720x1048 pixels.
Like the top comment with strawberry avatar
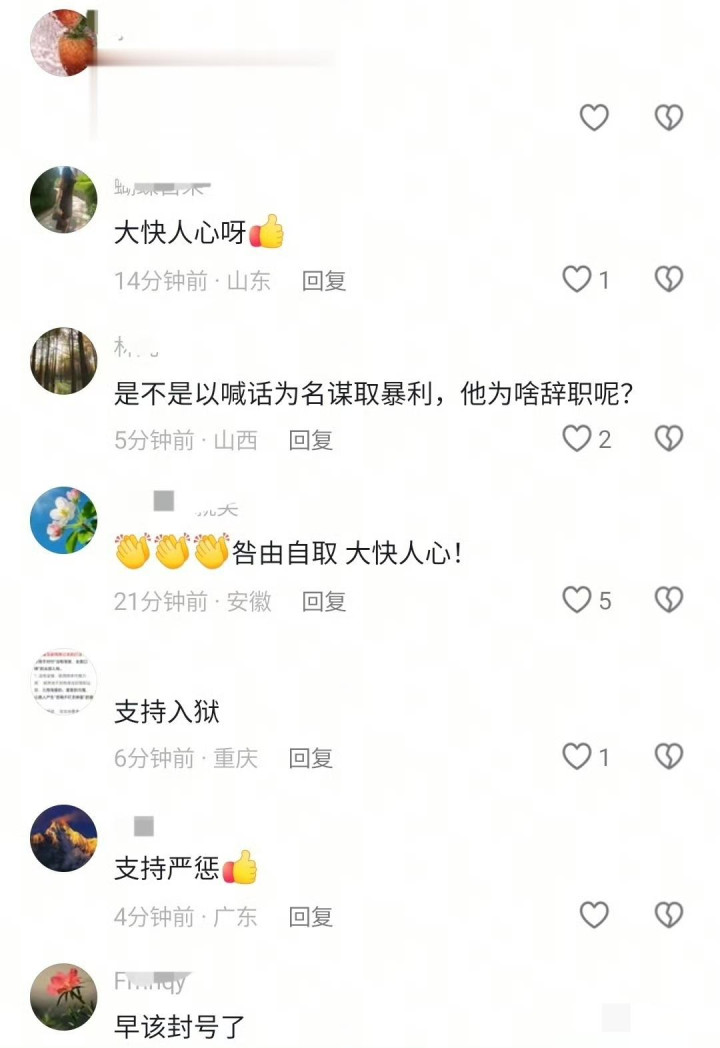point(594,118)
